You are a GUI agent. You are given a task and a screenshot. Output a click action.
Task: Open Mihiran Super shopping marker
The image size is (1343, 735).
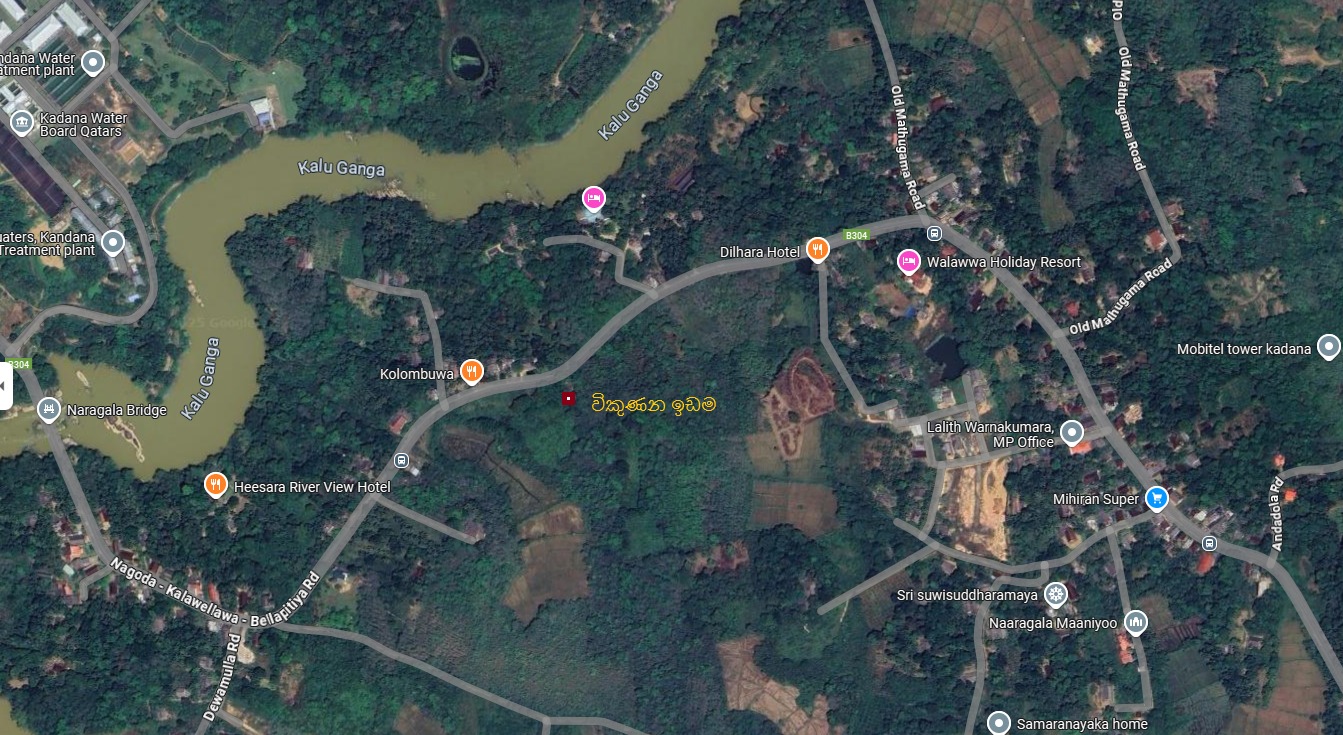pos(1157,497)
